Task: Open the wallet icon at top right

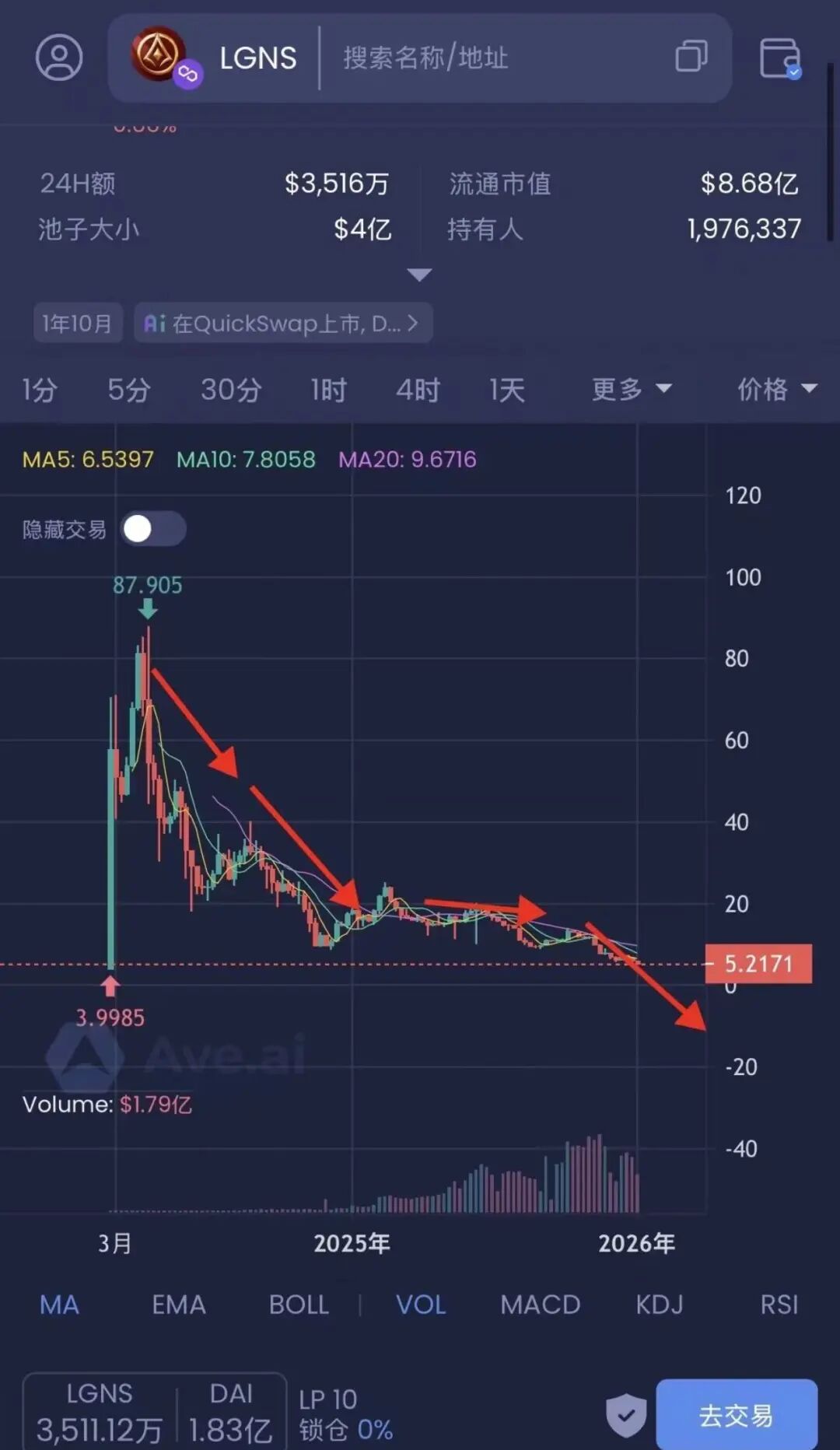Action: pyautogui.click(x=782, y=58)
